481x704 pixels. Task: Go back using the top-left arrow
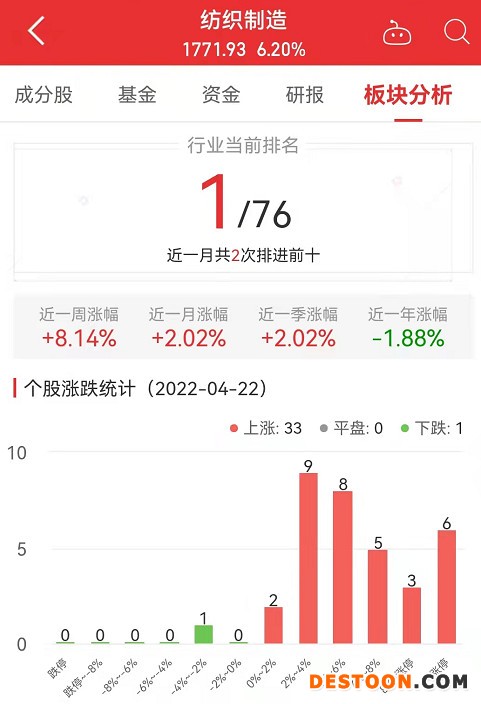pyautogui.click(x=36, y=31)
